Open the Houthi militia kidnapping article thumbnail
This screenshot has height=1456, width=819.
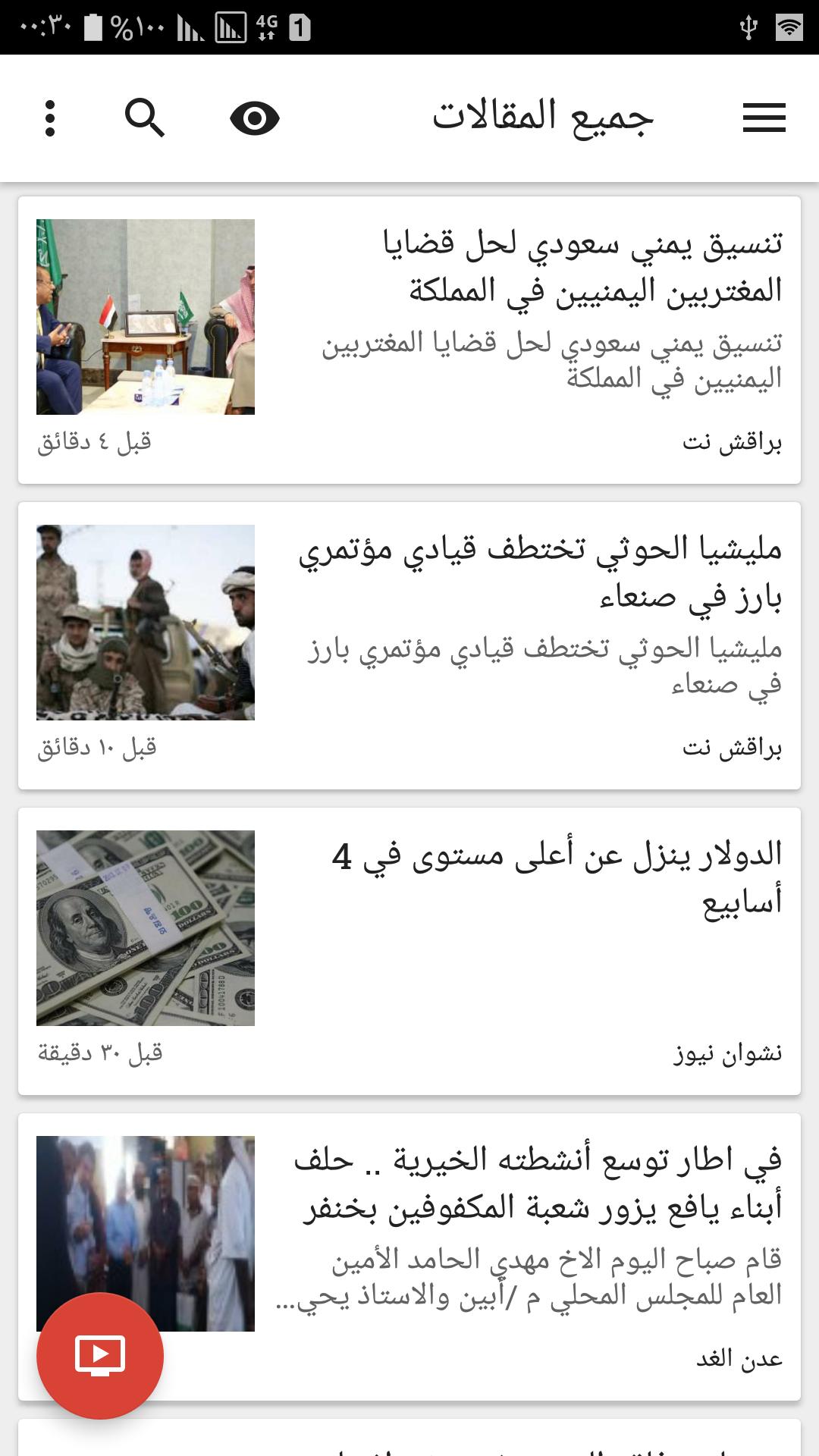tap(146, 623)
